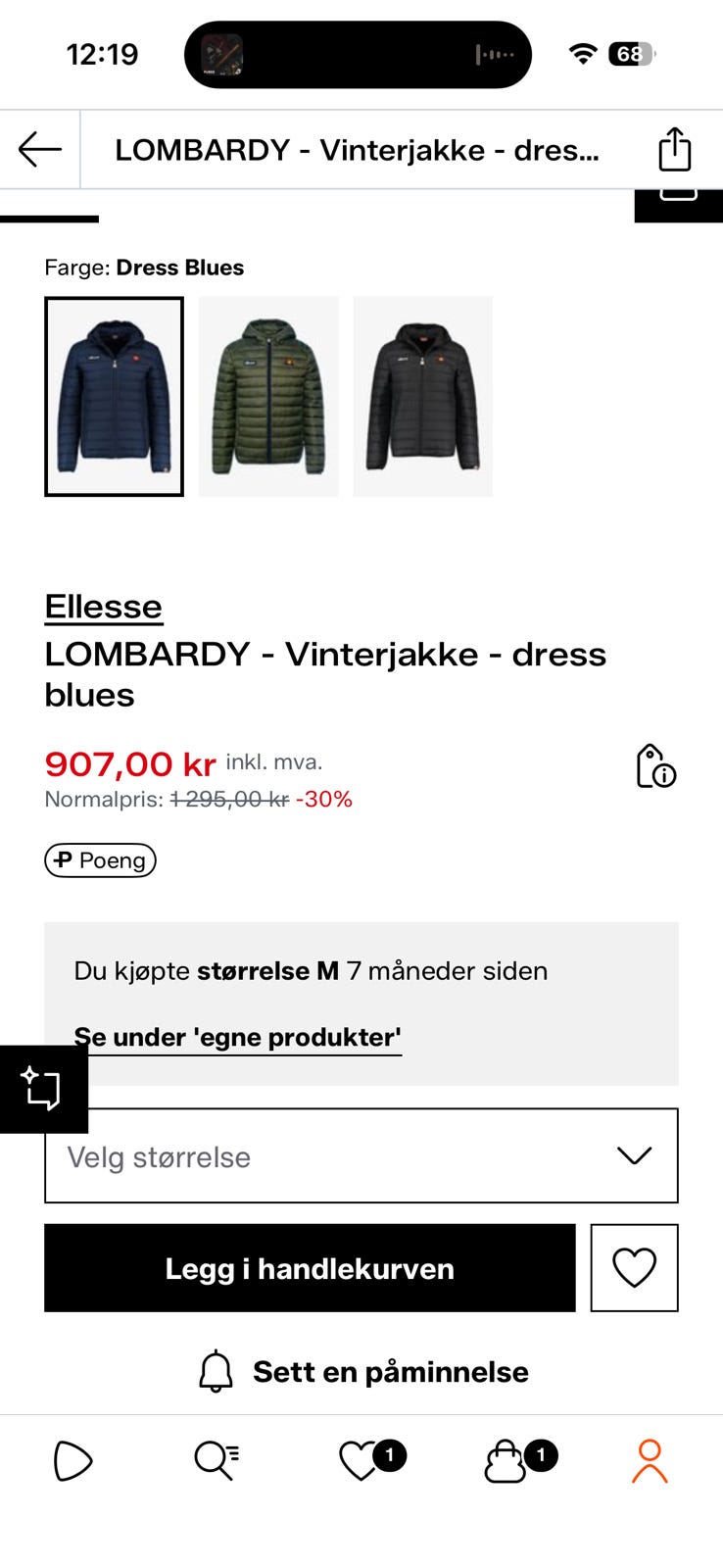Image resolution: width=723 pixels, height=1568 pixels.
Task: Select the green jacket color variant
Action: pyautogui.click(x=268, y=395)
